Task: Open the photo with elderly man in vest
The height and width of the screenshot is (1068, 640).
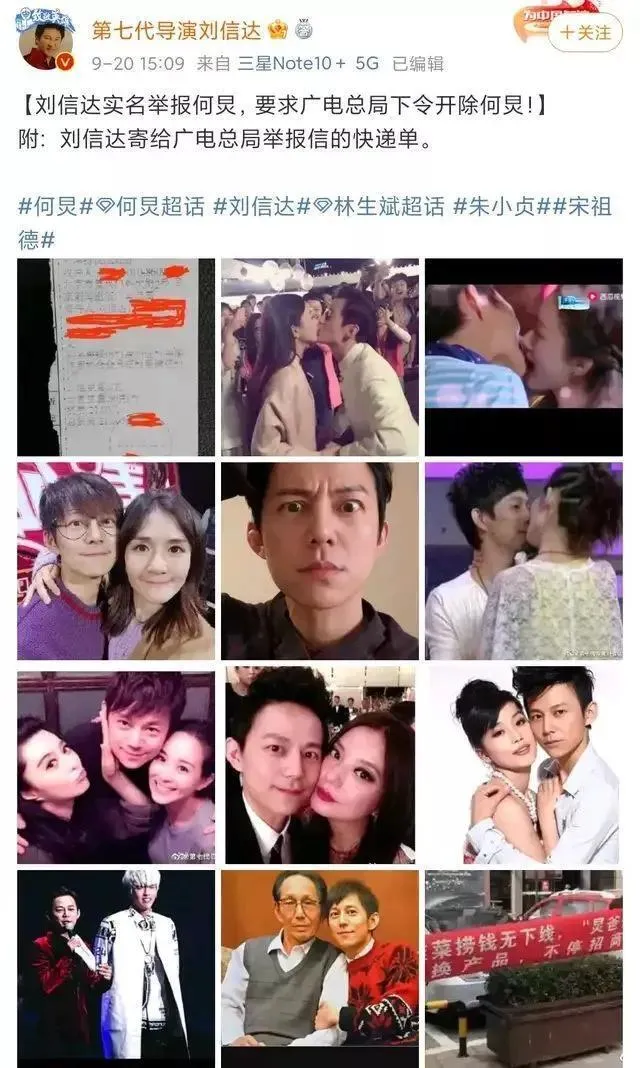Action: point(320,966)
